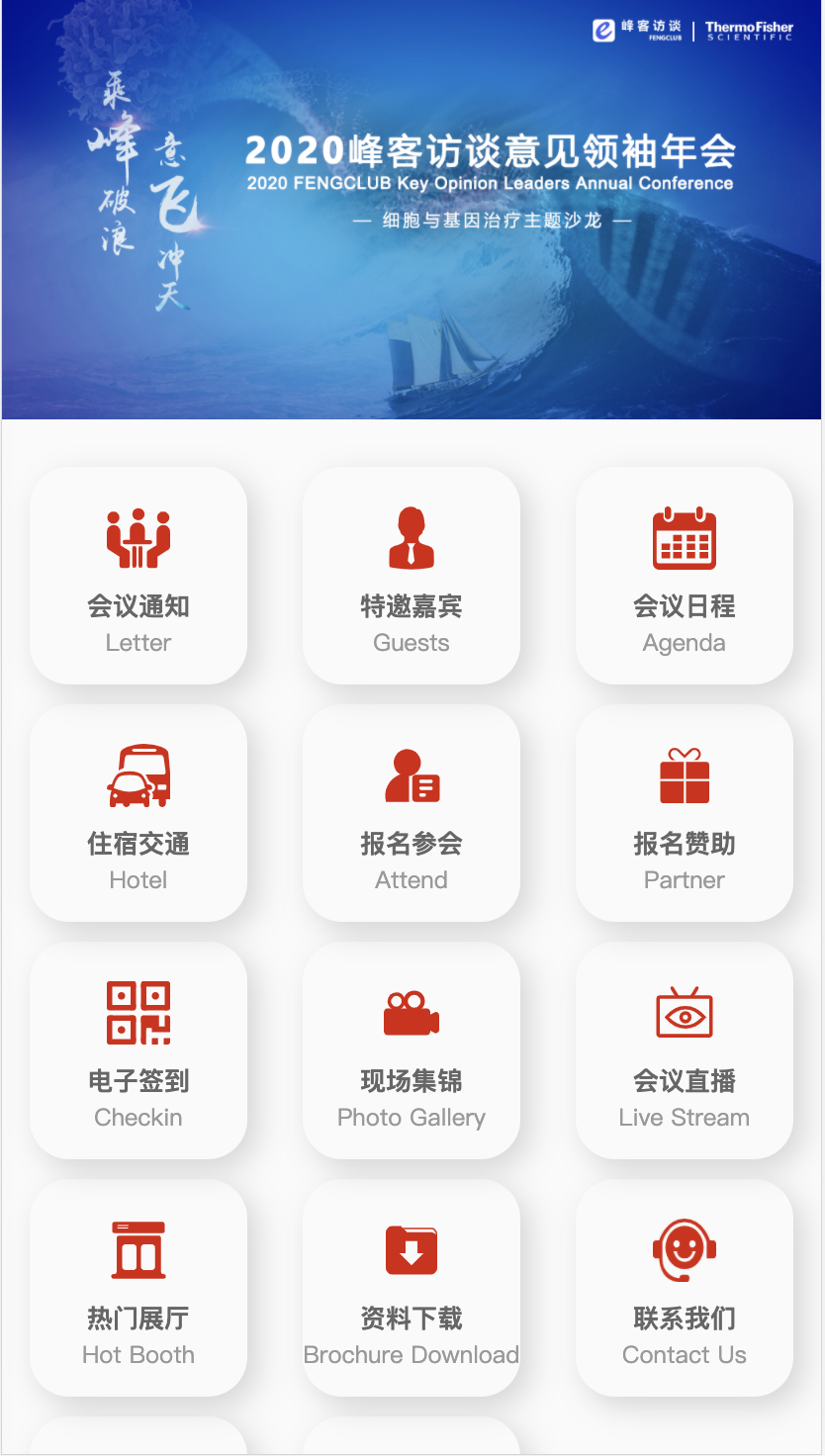Open 资料下载 Brochure Download
The image size is (825, 1456).
coord(412,1288)
